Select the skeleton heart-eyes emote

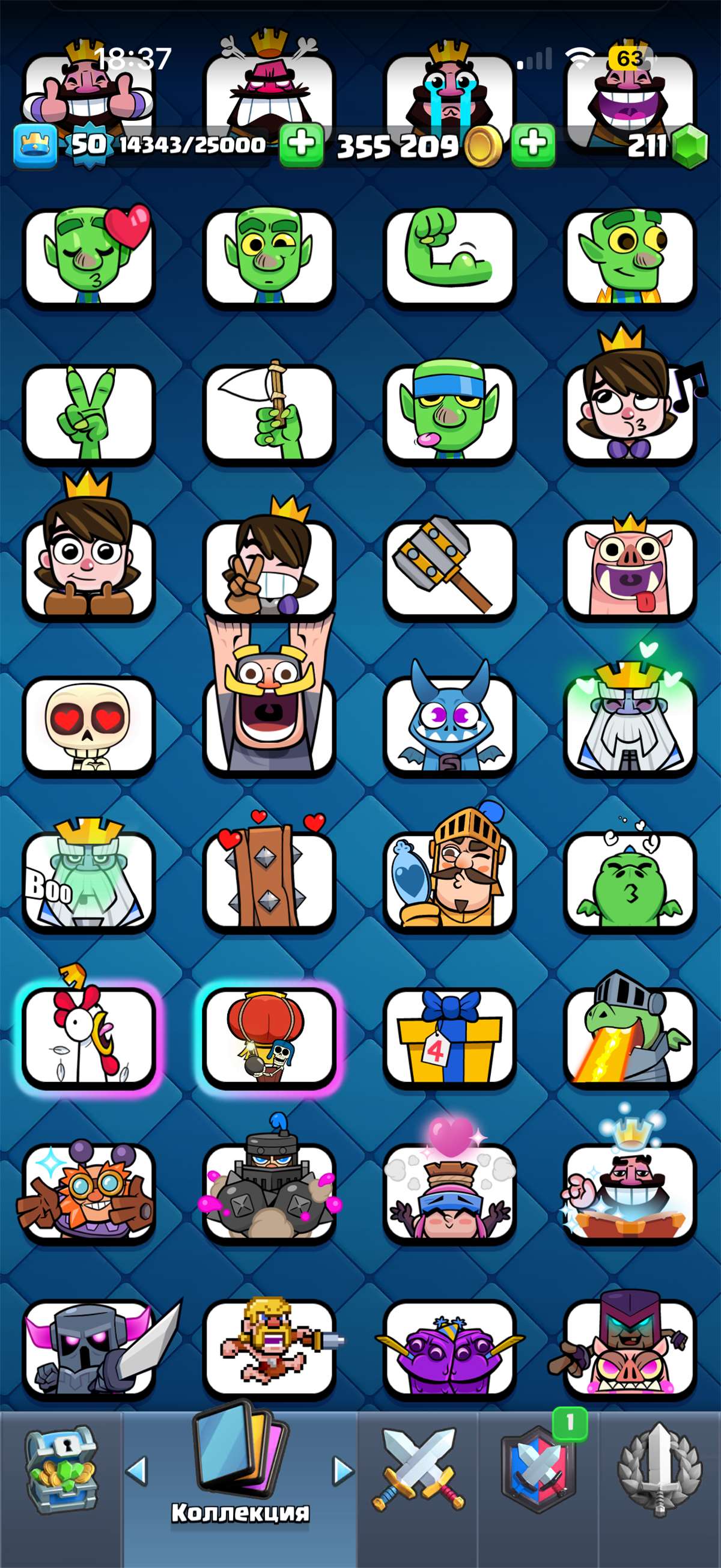pyautogui.click(x=89, y=727)
